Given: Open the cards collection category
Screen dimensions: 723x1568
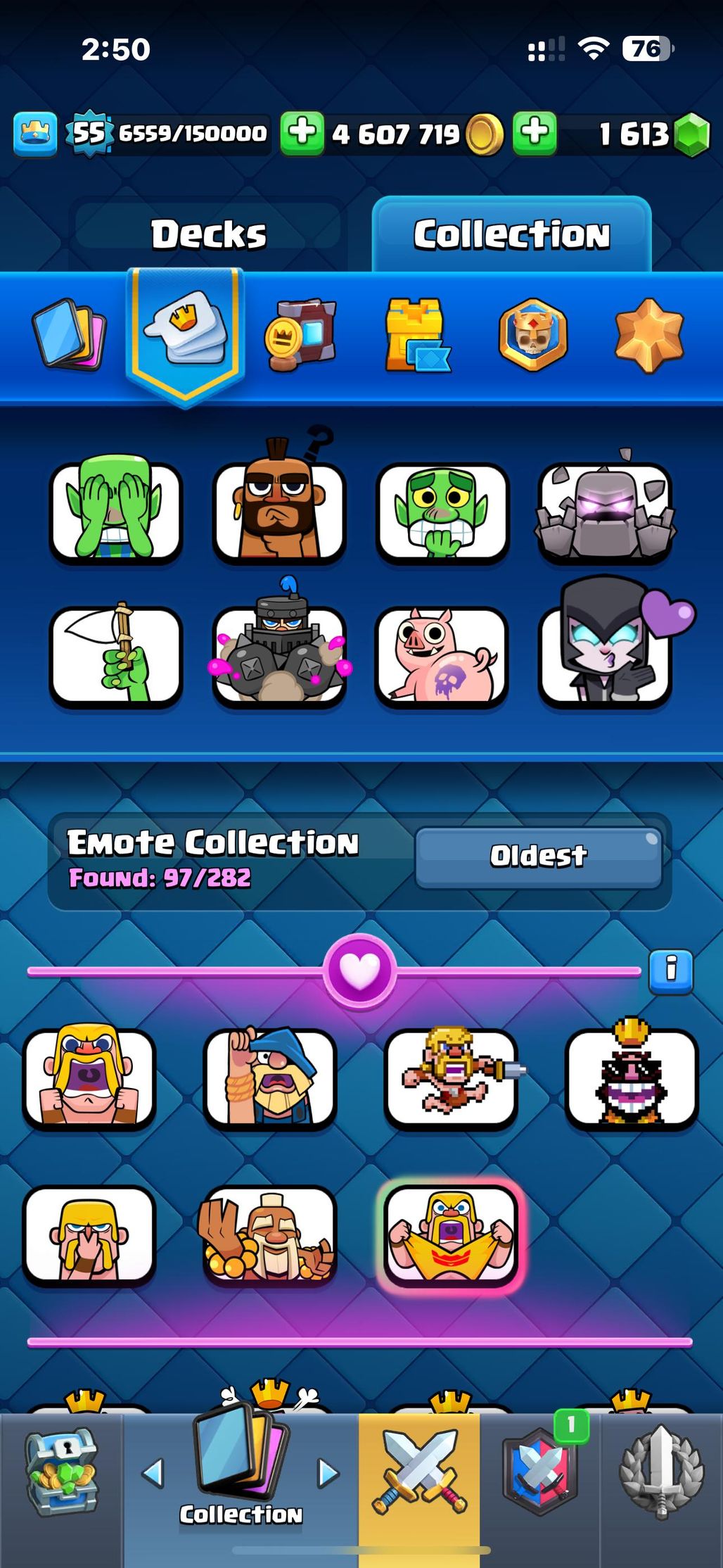Looking at the screenshot, I should pyautogui.click(x=69, y=335).
